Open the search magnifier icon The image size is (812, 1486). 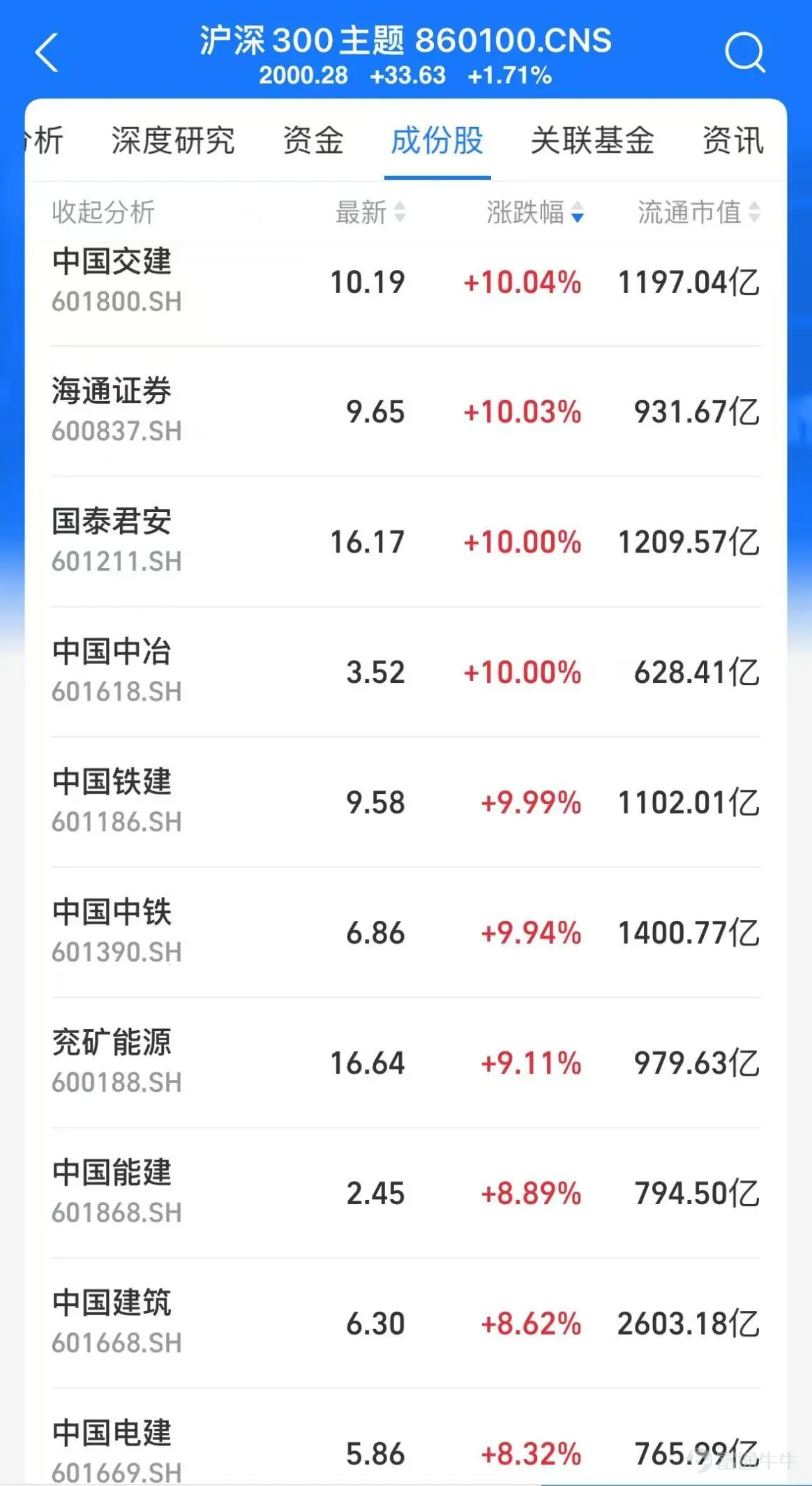click(x=744, y=53)
